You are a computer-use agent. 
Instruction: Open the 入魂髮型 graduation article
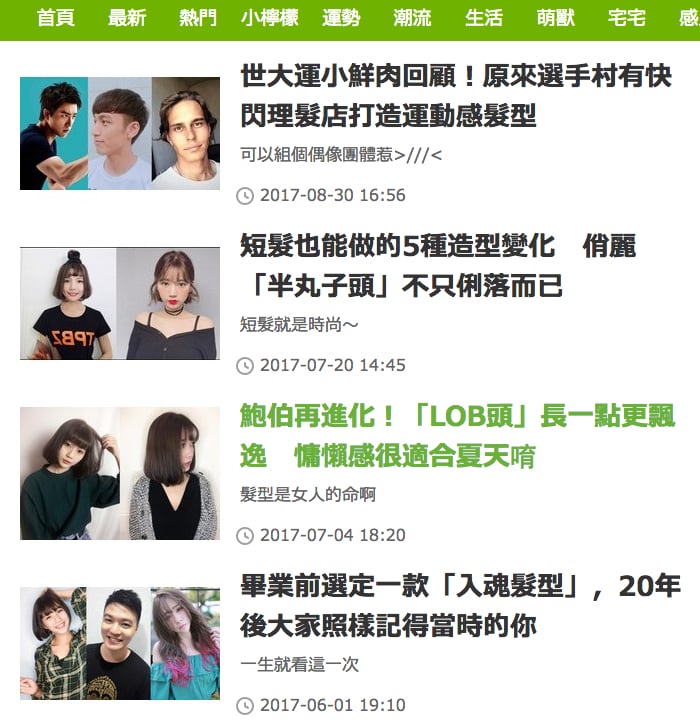460,606
